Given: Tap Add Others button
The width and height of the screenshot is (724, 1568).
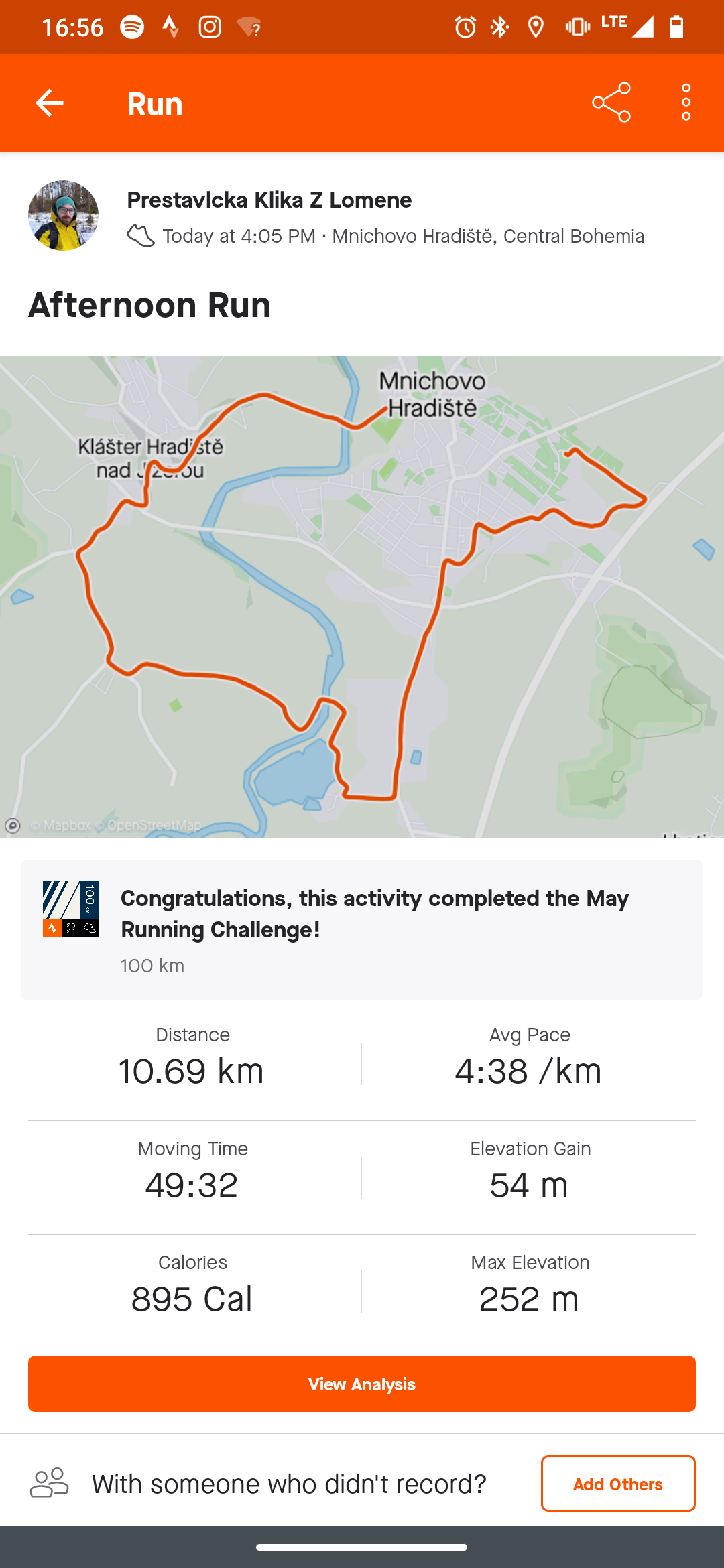Looking at the screenshot, I should pyautogui.click(x=618, y=1484).
